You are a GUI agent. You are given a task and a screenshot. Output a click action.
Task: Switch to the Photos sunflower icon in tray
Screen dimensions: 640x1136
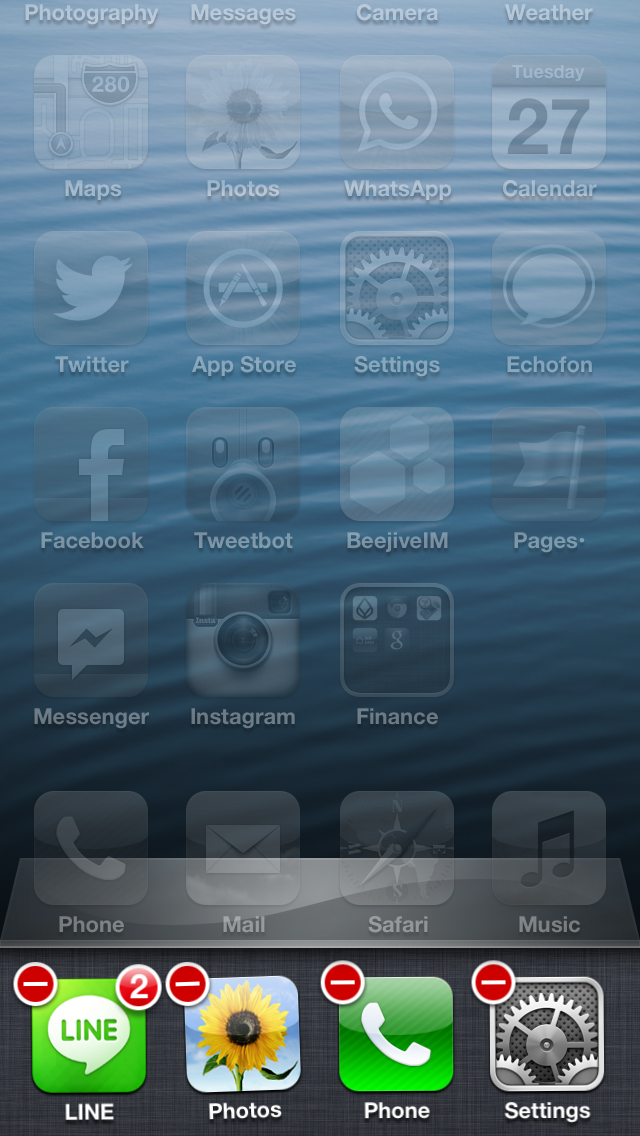(243, 1035)
